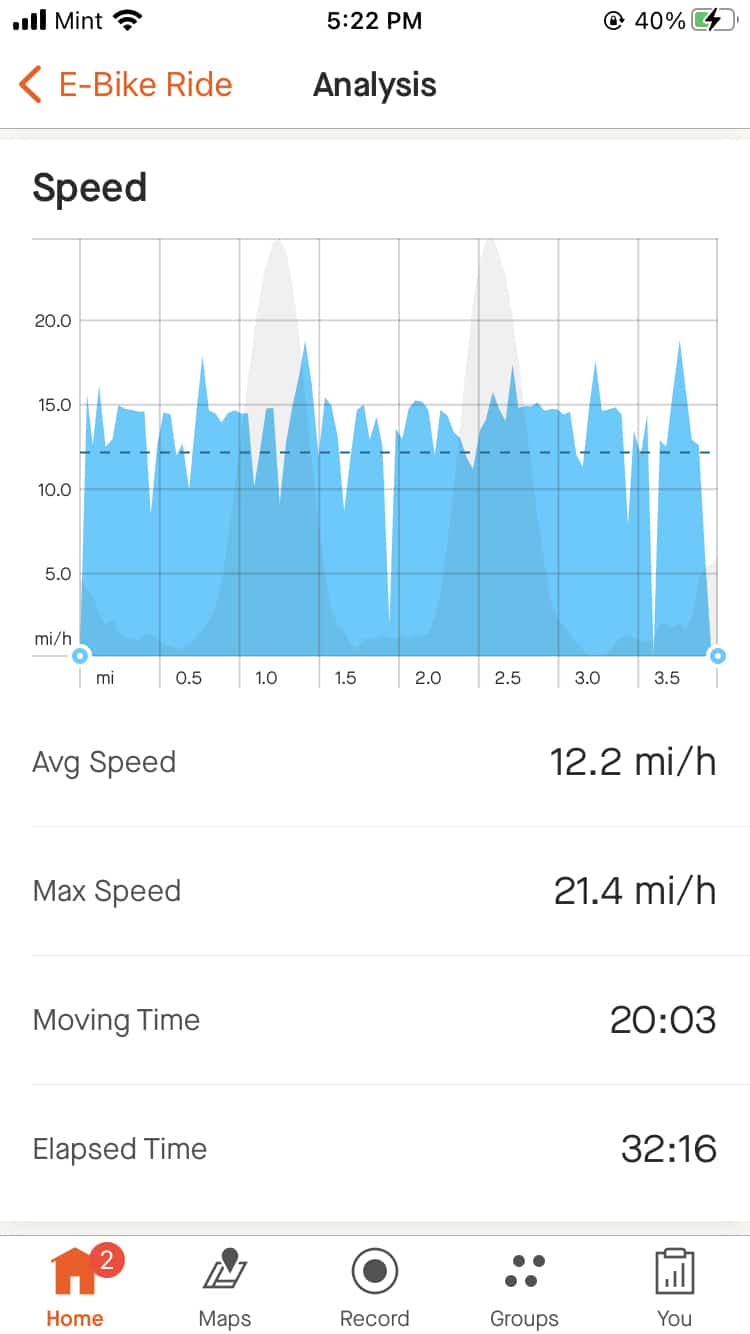
Task: Go back to E-Bike Ride
Action: click(126, 85)
